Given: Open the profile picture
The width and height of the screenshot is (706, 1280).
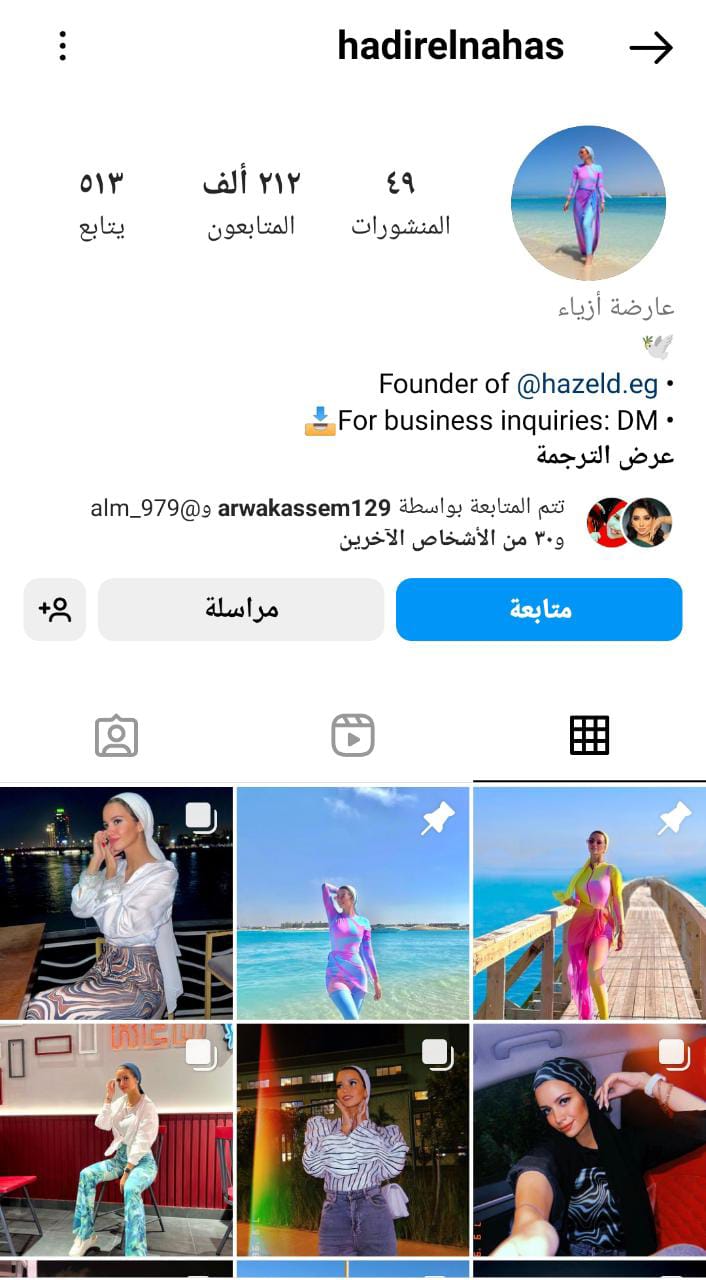Looking at the screenshot, I should click(588, 203).
